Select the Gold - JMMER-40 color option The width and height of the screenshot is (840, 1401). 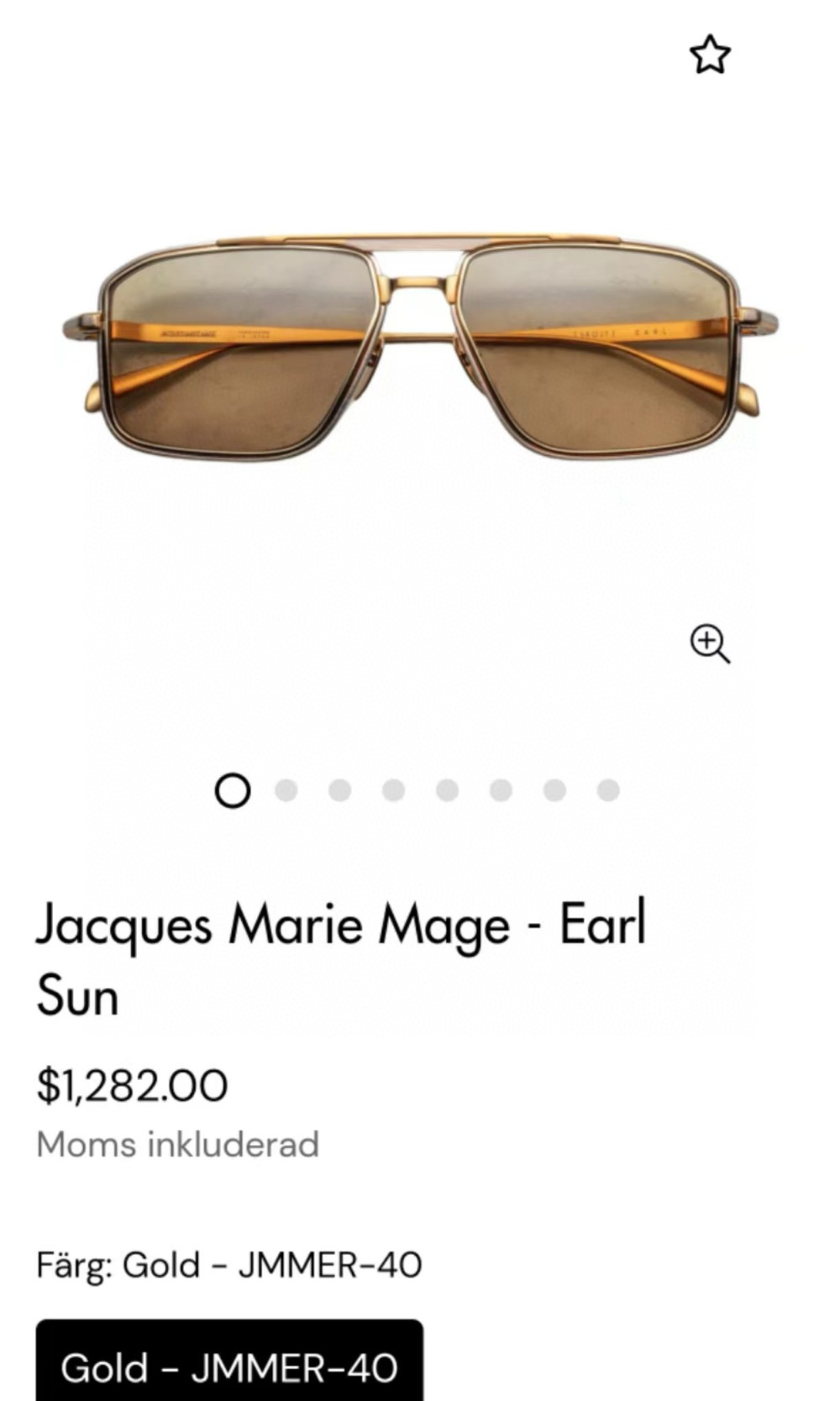[229, 1366]
